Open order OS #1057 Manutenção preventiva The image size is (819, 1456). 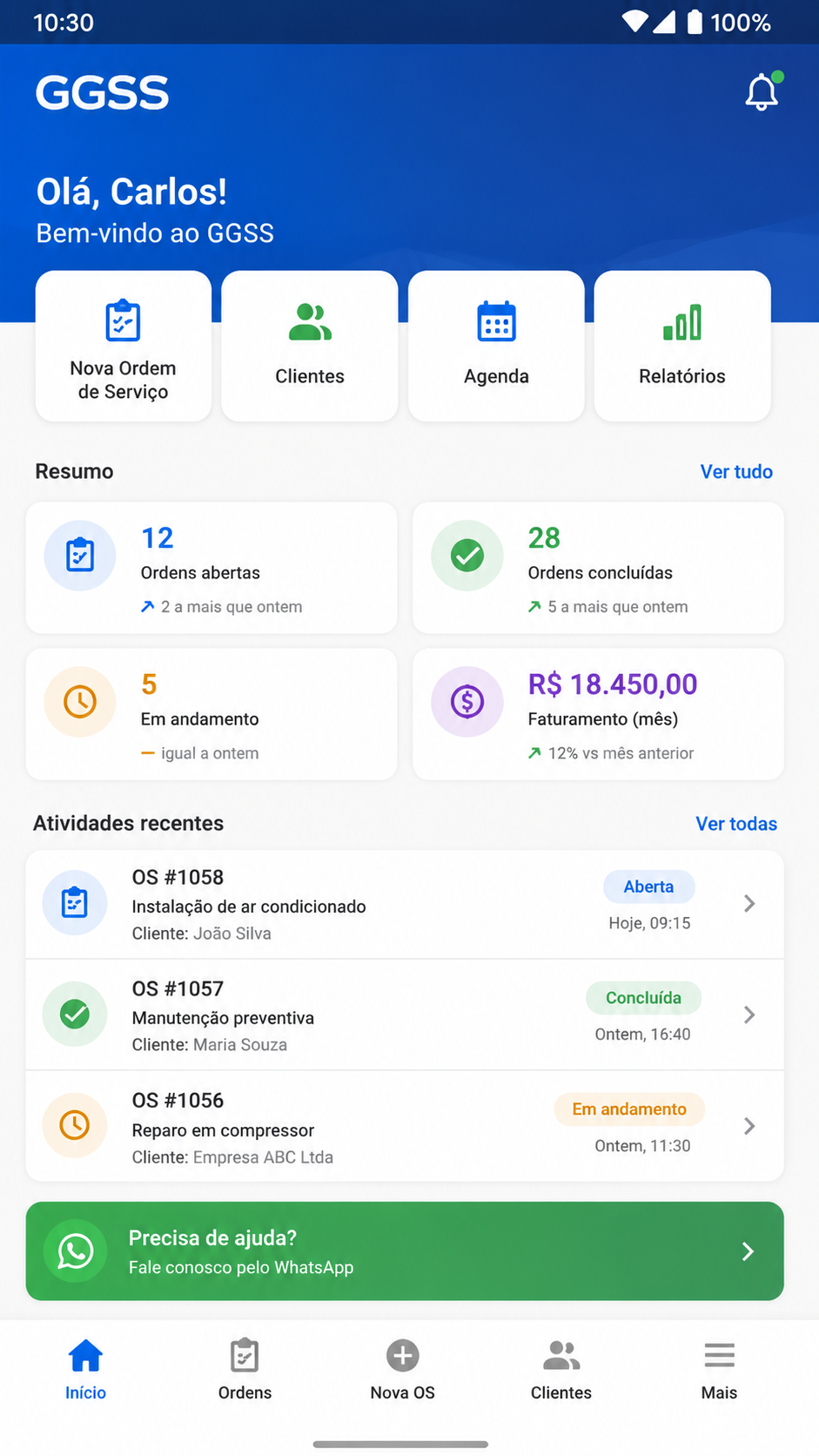405,1015
